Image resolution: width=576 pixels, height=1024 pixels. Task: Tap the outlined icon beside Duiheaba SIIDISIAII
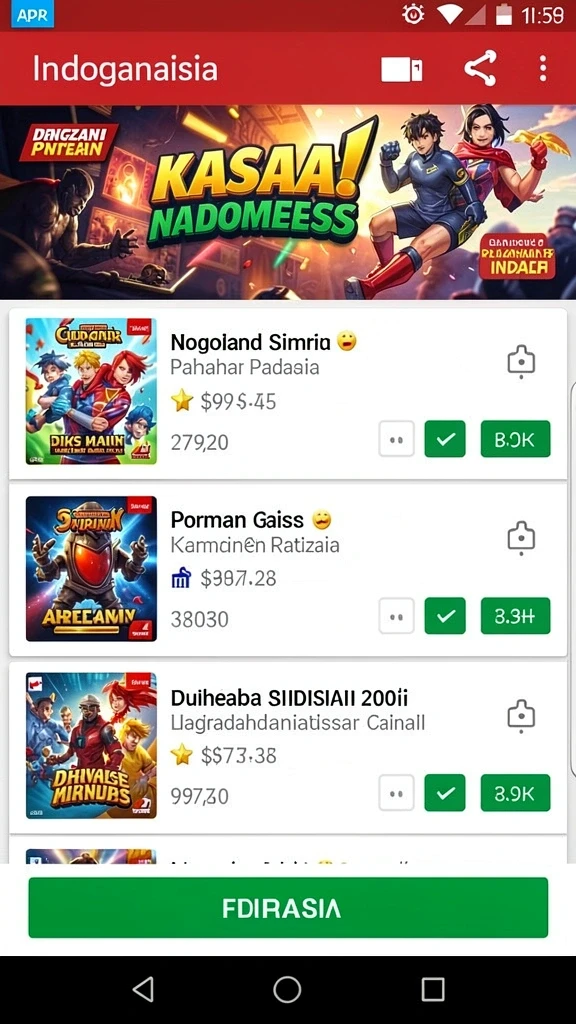[x=521, y=715]
